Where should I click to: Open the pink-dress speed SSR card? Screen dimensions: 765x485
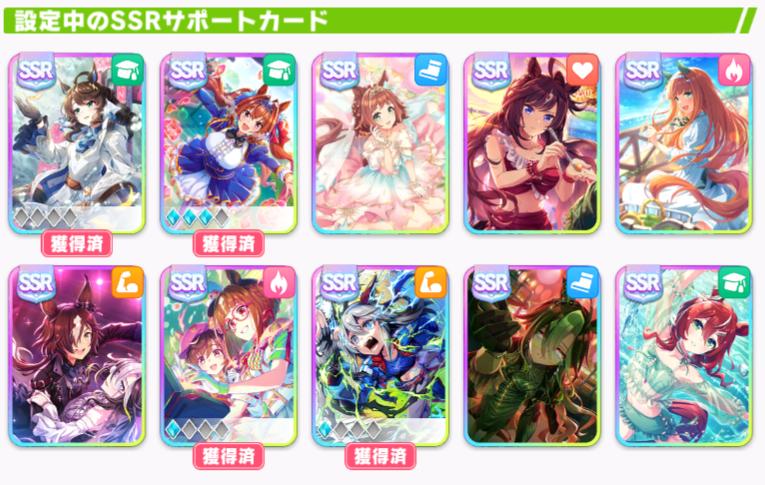[380, 142]
